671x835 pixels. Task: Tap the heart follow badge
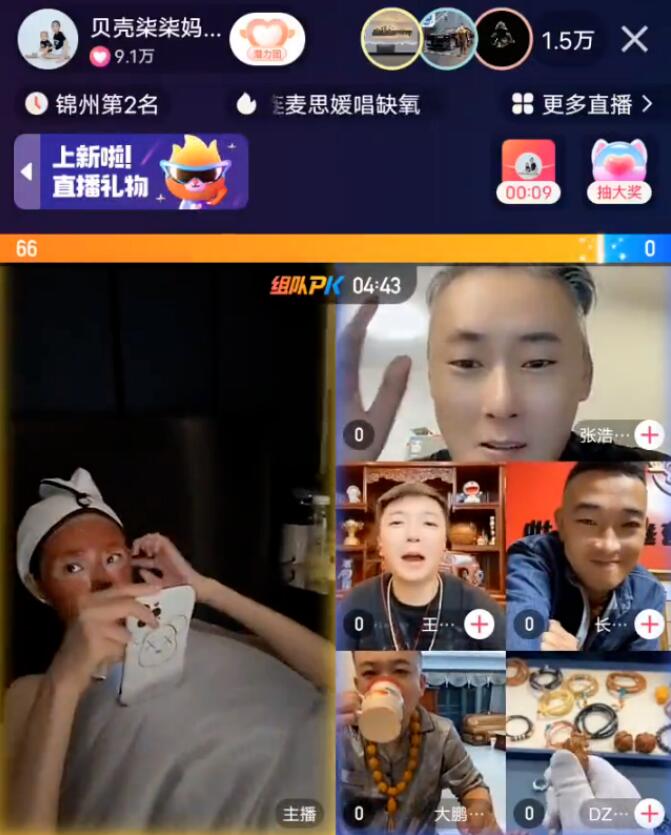(x=267, y=39)
